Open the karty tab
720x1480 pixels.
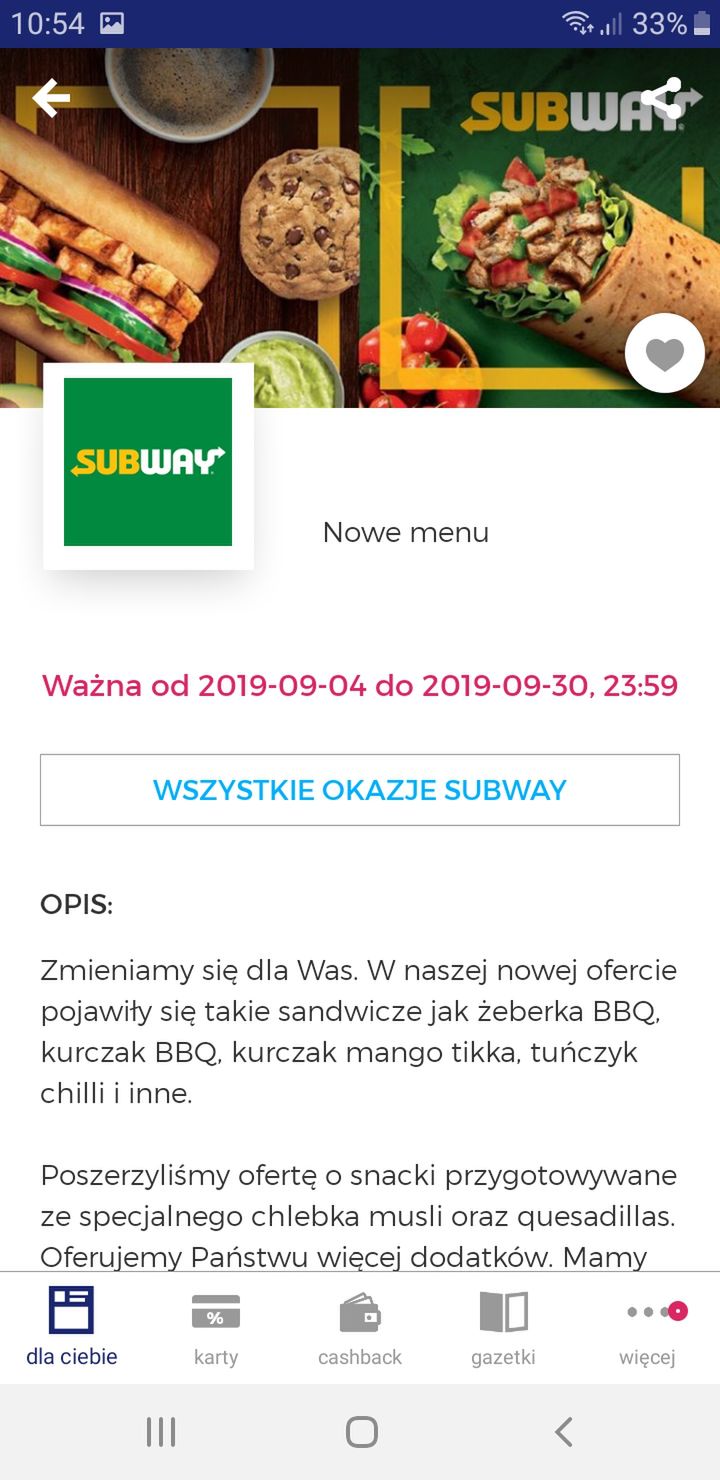click(x=216, y=1327)
